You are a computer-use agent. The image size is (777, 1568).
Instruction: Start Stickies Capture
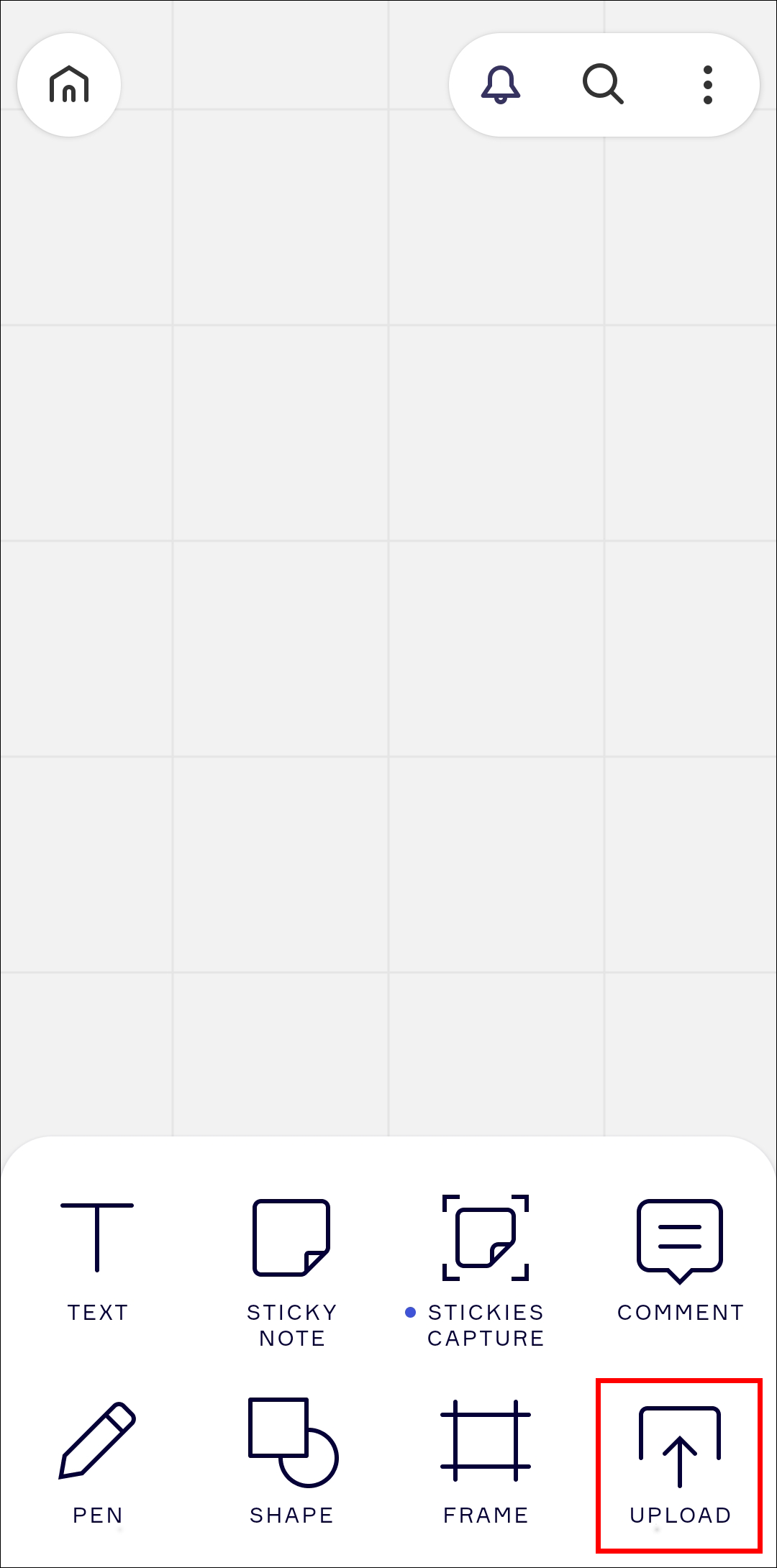[x=486, y=1270]
